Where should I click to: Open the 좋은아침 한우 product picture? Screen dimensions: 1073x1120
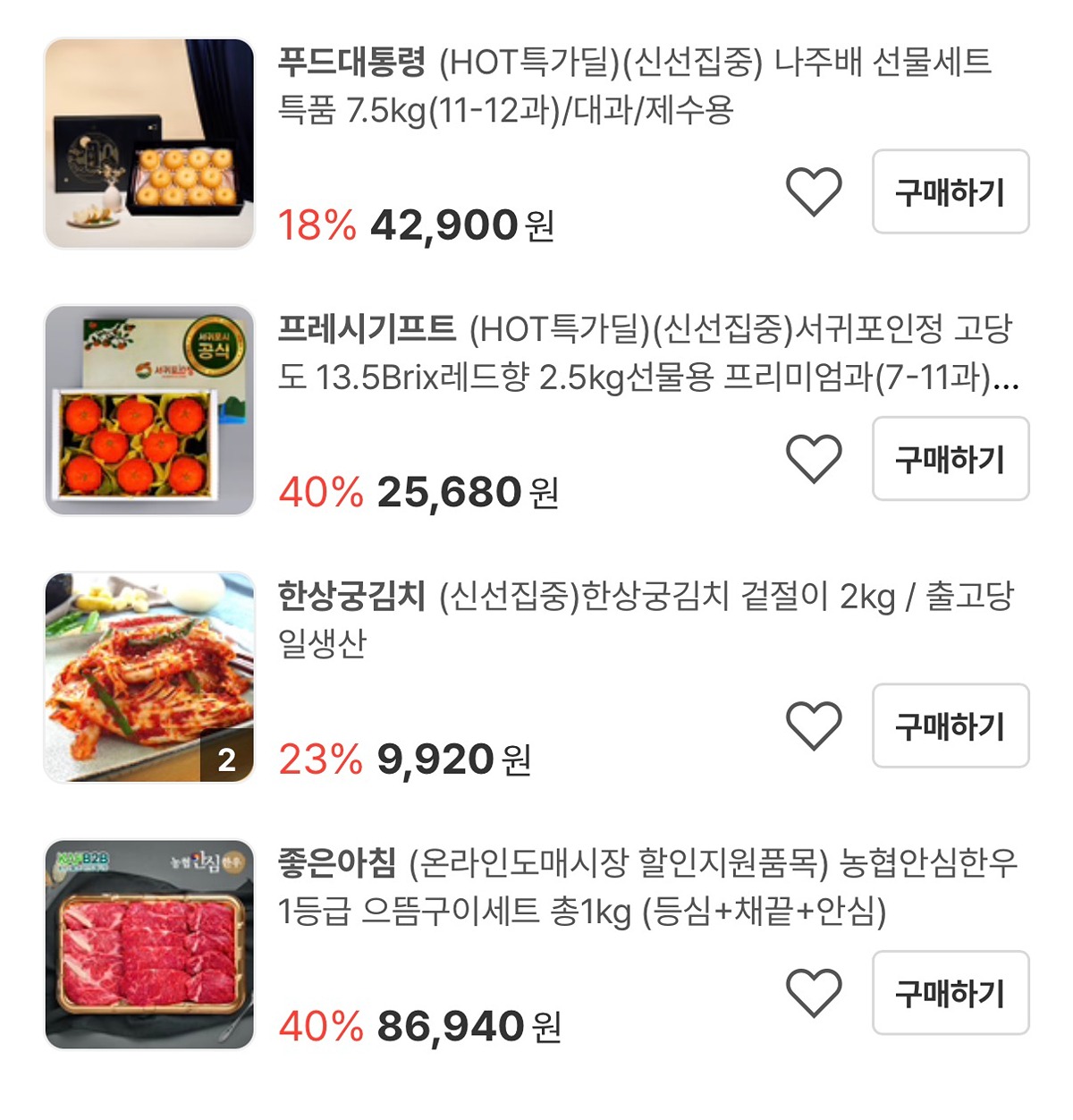click(149, 944)
